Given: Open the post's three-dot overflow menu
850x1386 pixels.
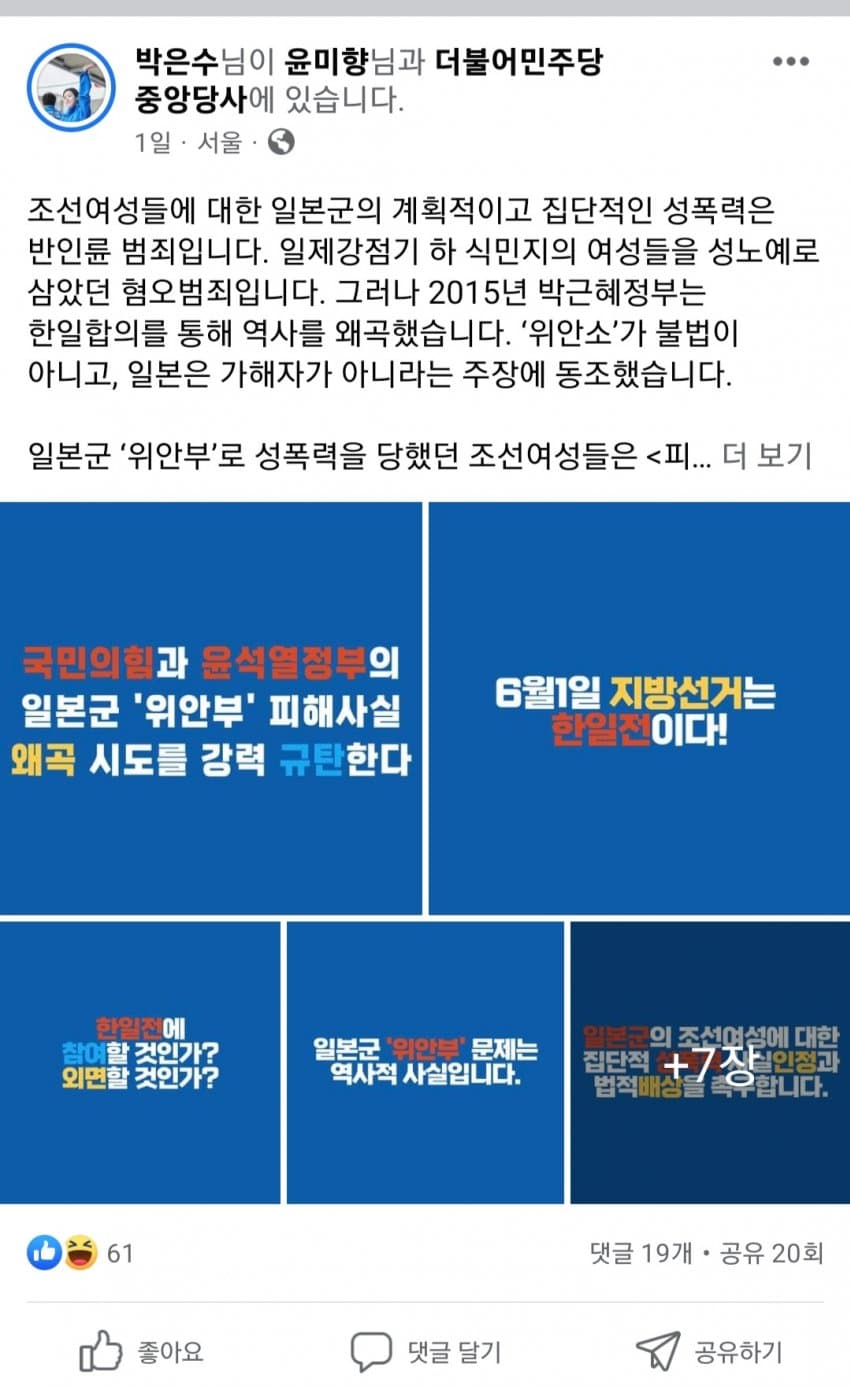Looking at the screenshot, I should pyautogui.click(x=790, y=62).
